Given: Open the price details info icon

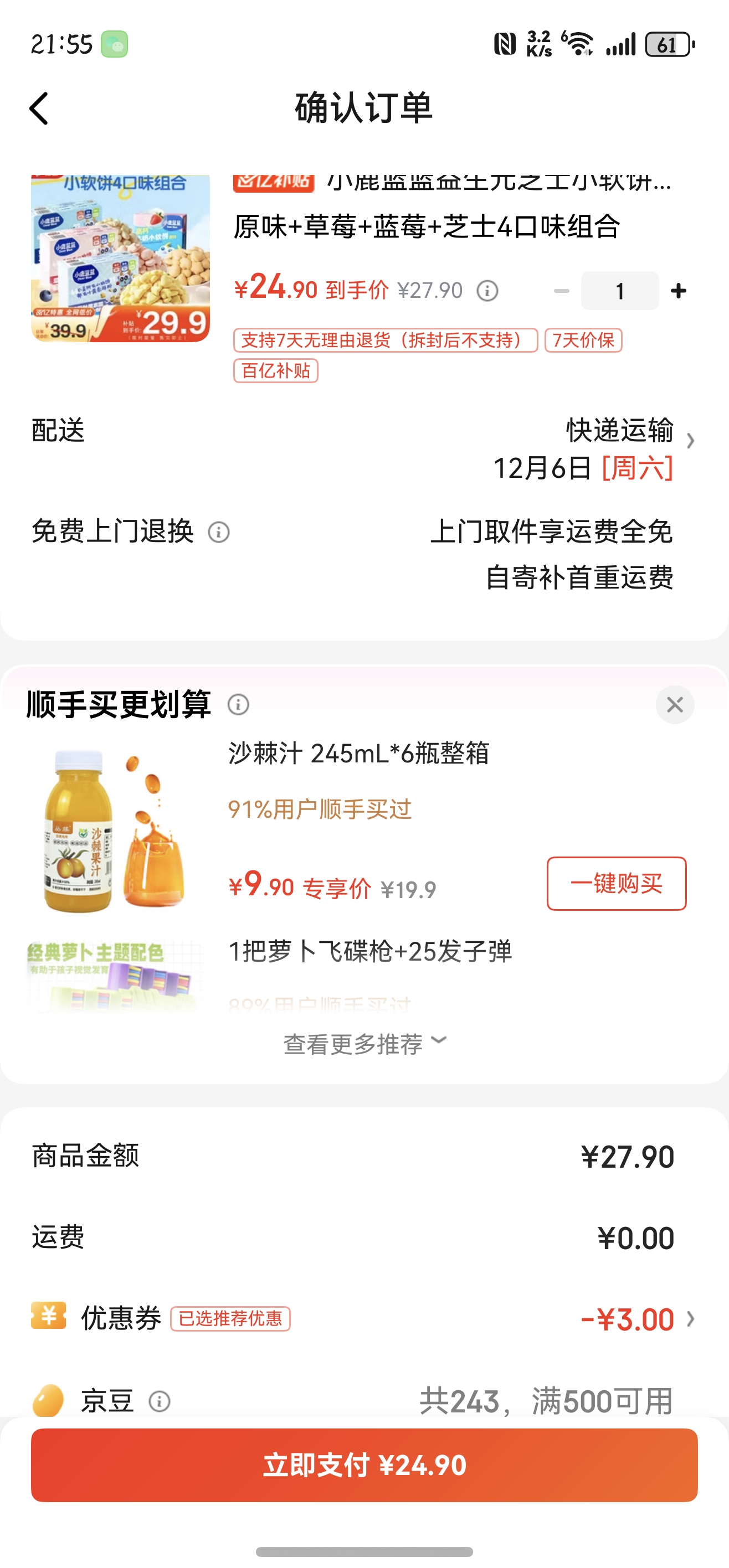Looking at the screenshot, I should tap(487, 291).
